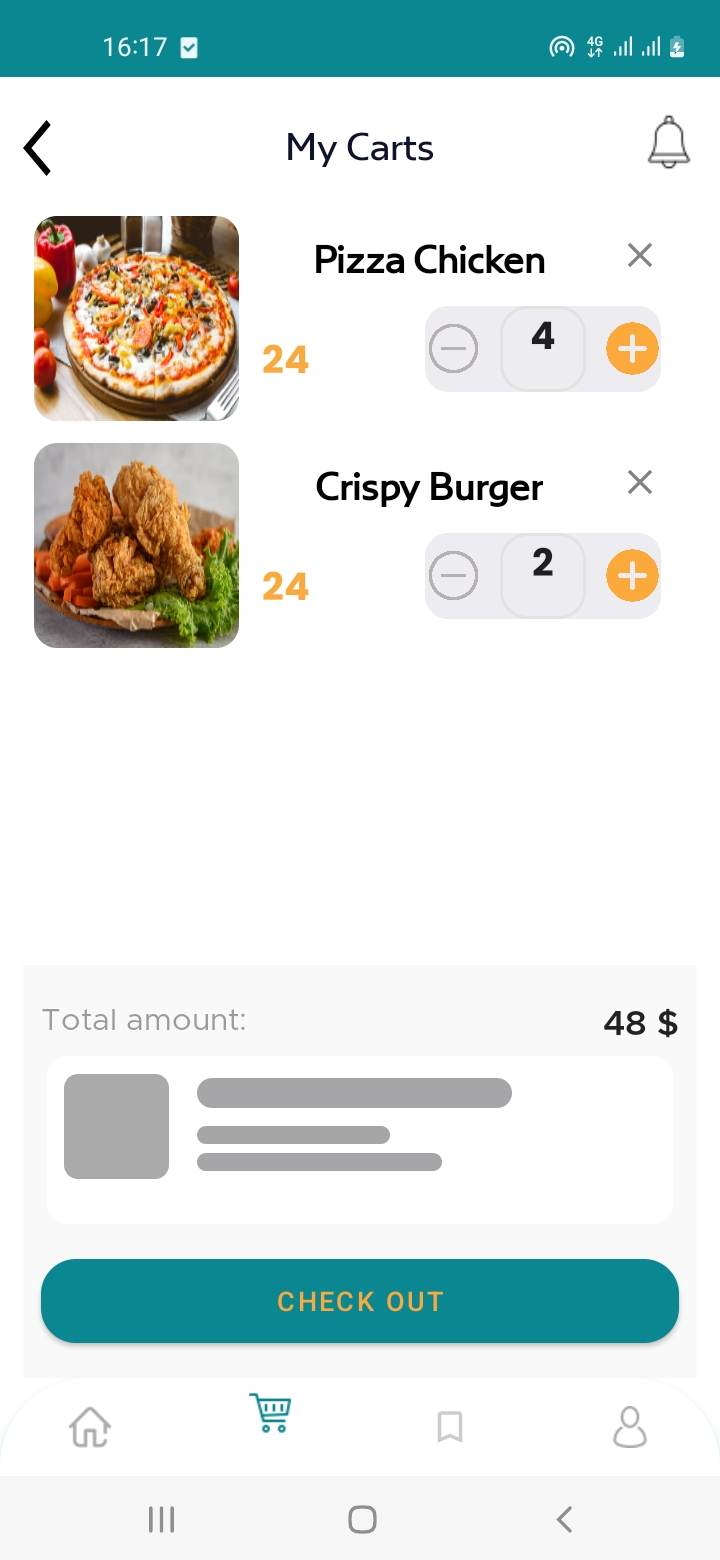Reduce Crispy Burger quantity by one
This screenshot has height=1560, width=720.
tap(454, 576)
